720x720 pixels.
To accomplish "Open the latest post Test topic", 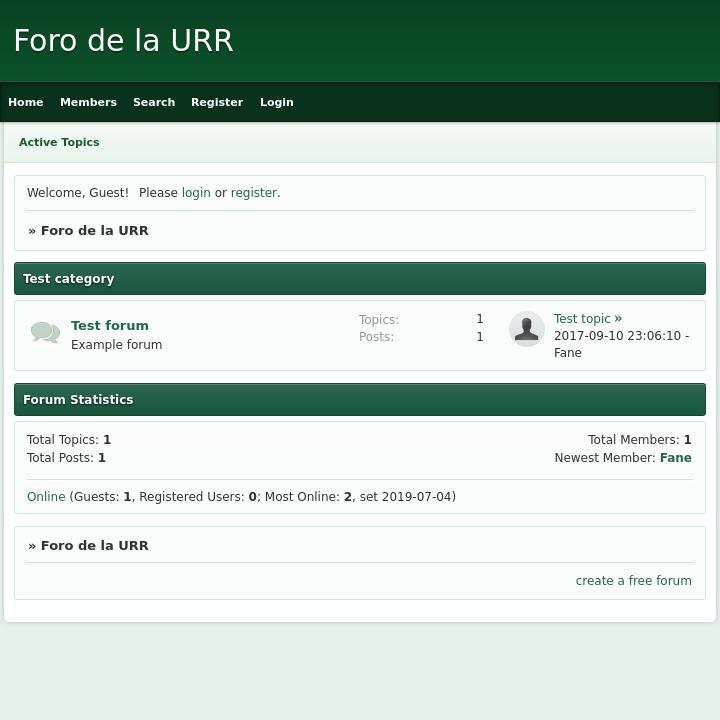I will point(582,319).
